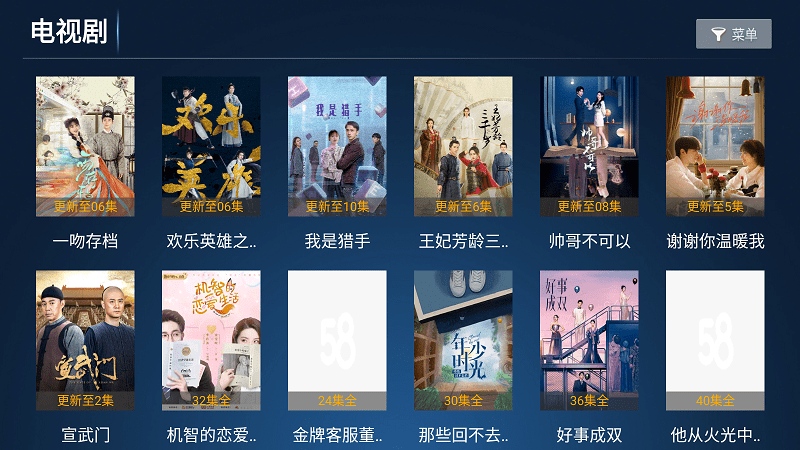View 机智的恋爱生活 drama
800x450 pixels.
[211, 340]
